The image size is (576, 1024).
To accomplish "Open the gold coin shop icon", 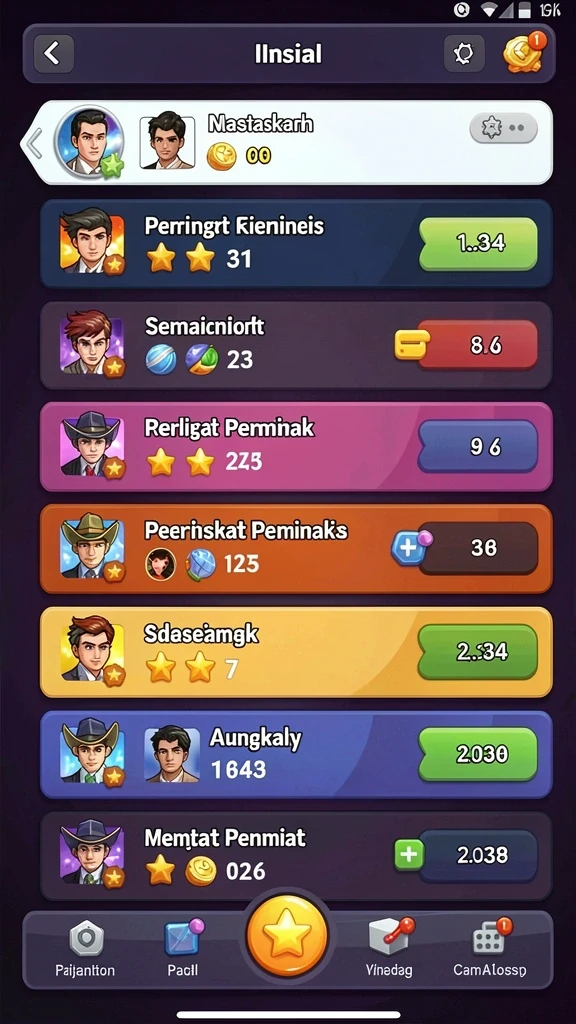I will pos(523,52).
